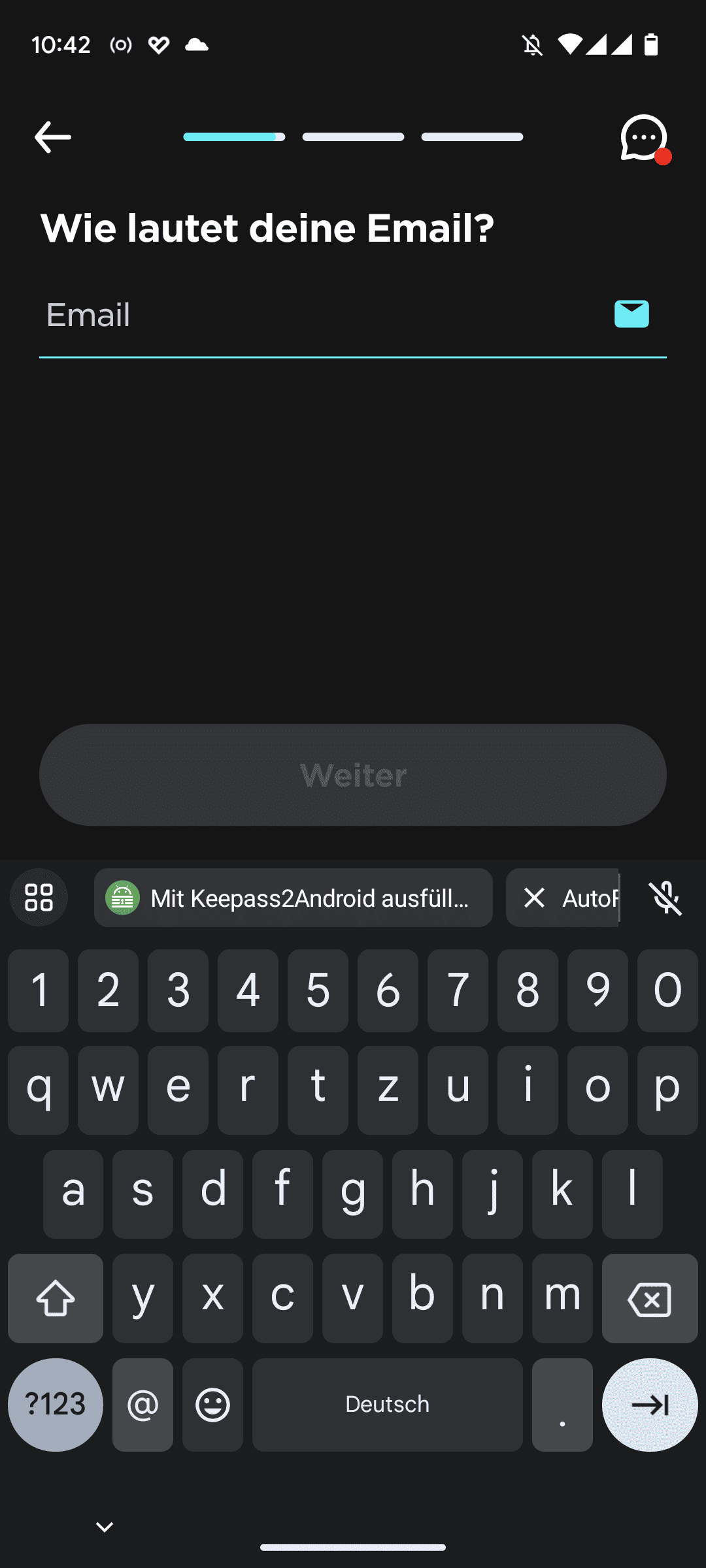Screen dimensions: 706x1568
Task: Tap the muted microphone voice input
Action: click(x=665, y=898)
